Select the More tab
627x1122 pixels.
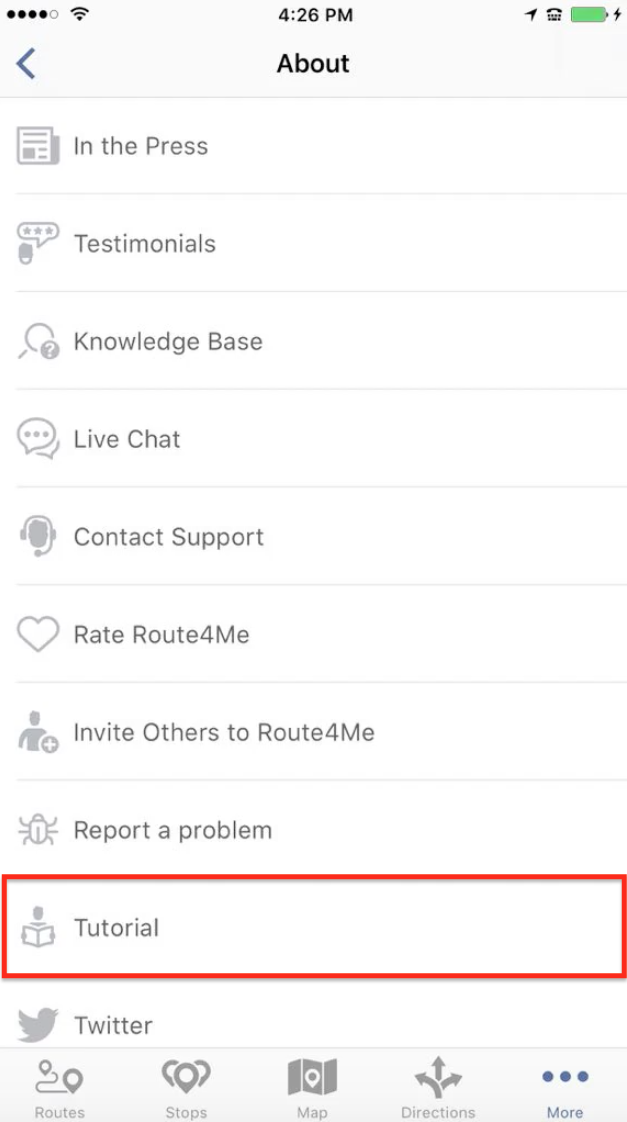(x=565, y=1086)
